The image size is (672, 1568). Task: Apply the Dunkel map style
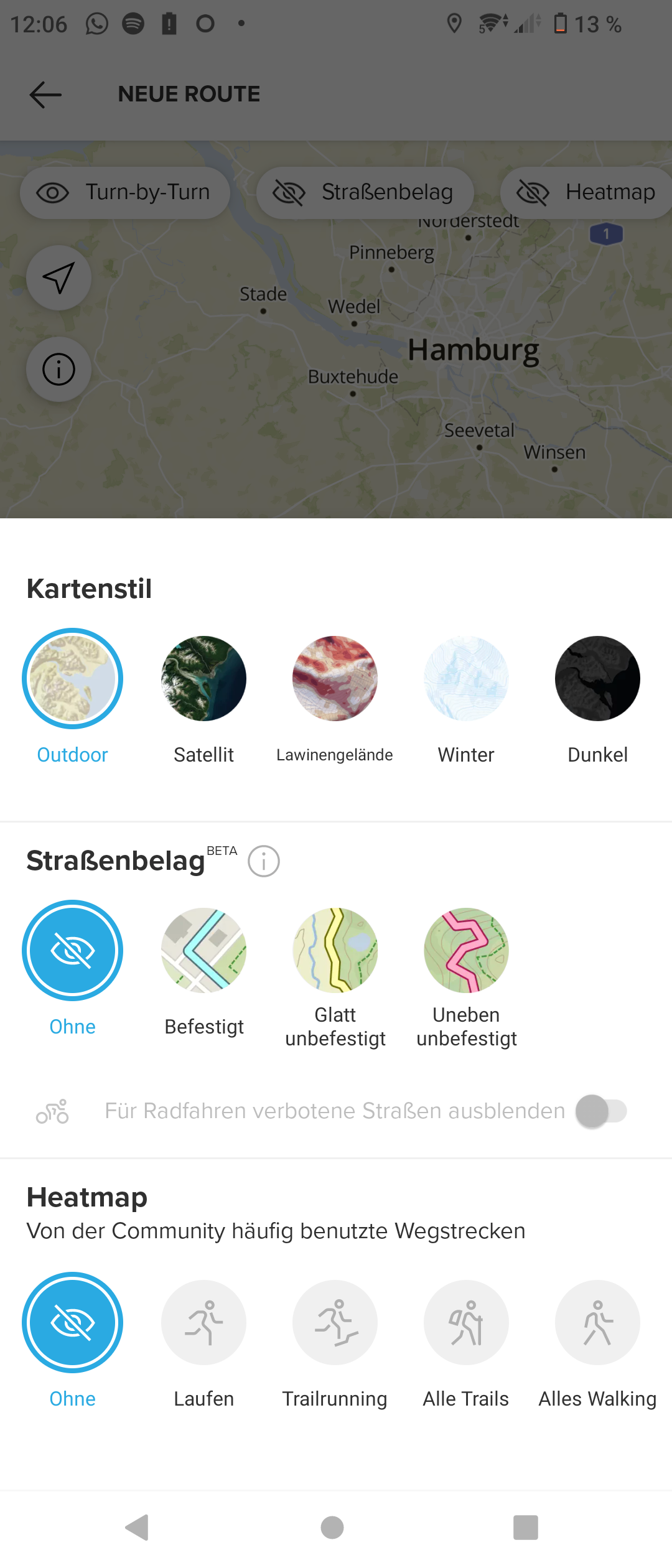click(597, 679)
